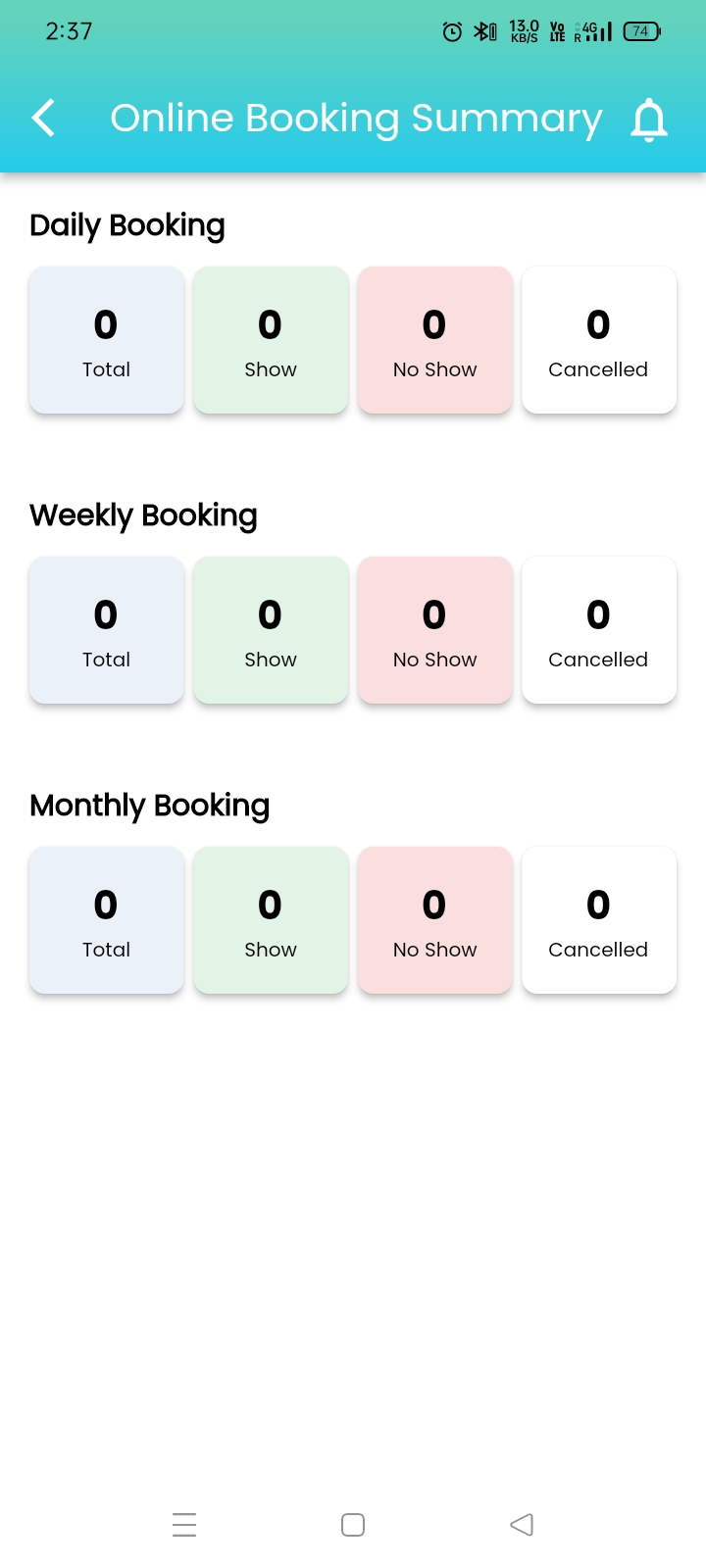Open Weekly Booking No Show card
This screenshot has height=1568, width=706.
434,630
